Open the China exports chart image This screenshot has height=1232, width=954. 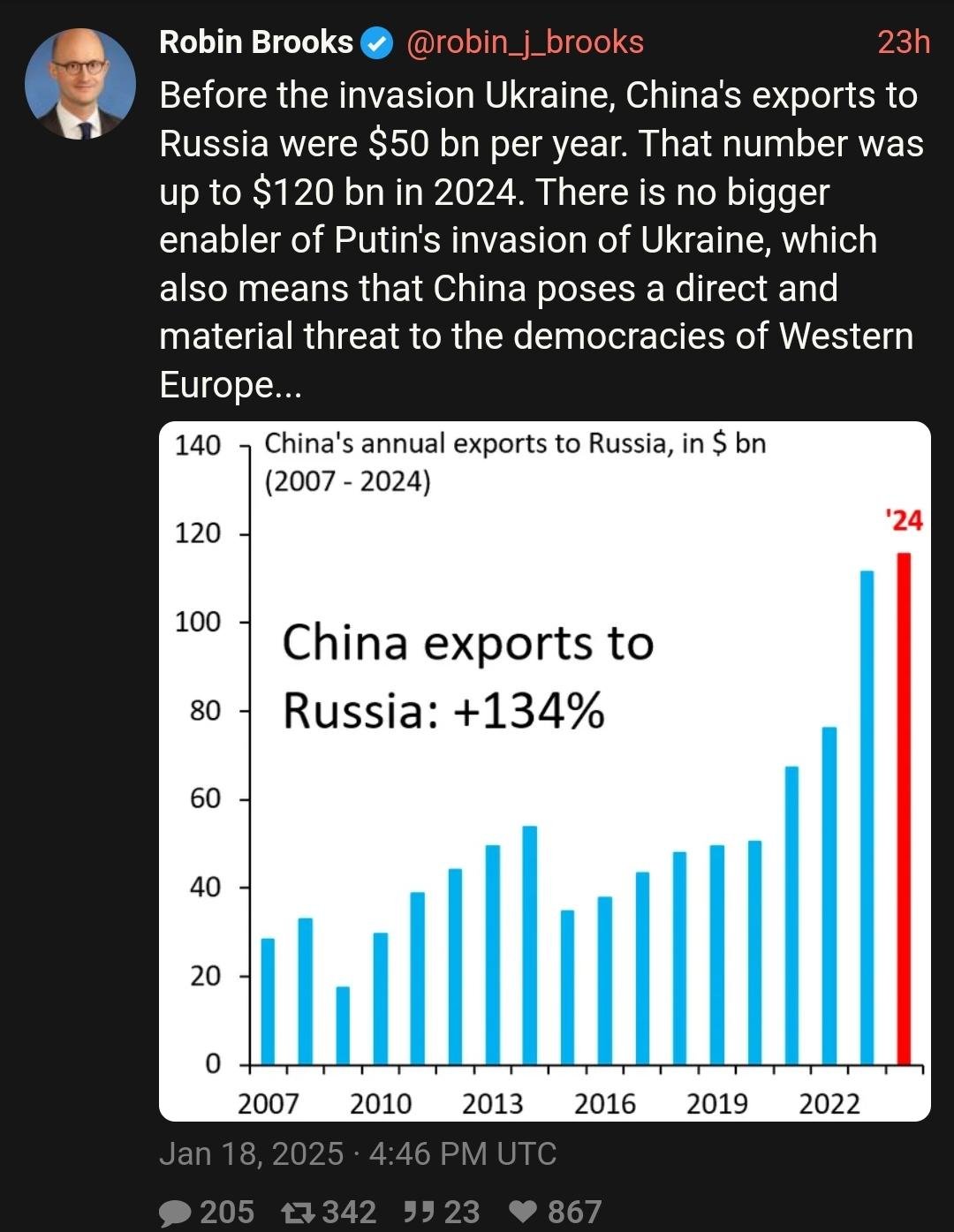544,771
